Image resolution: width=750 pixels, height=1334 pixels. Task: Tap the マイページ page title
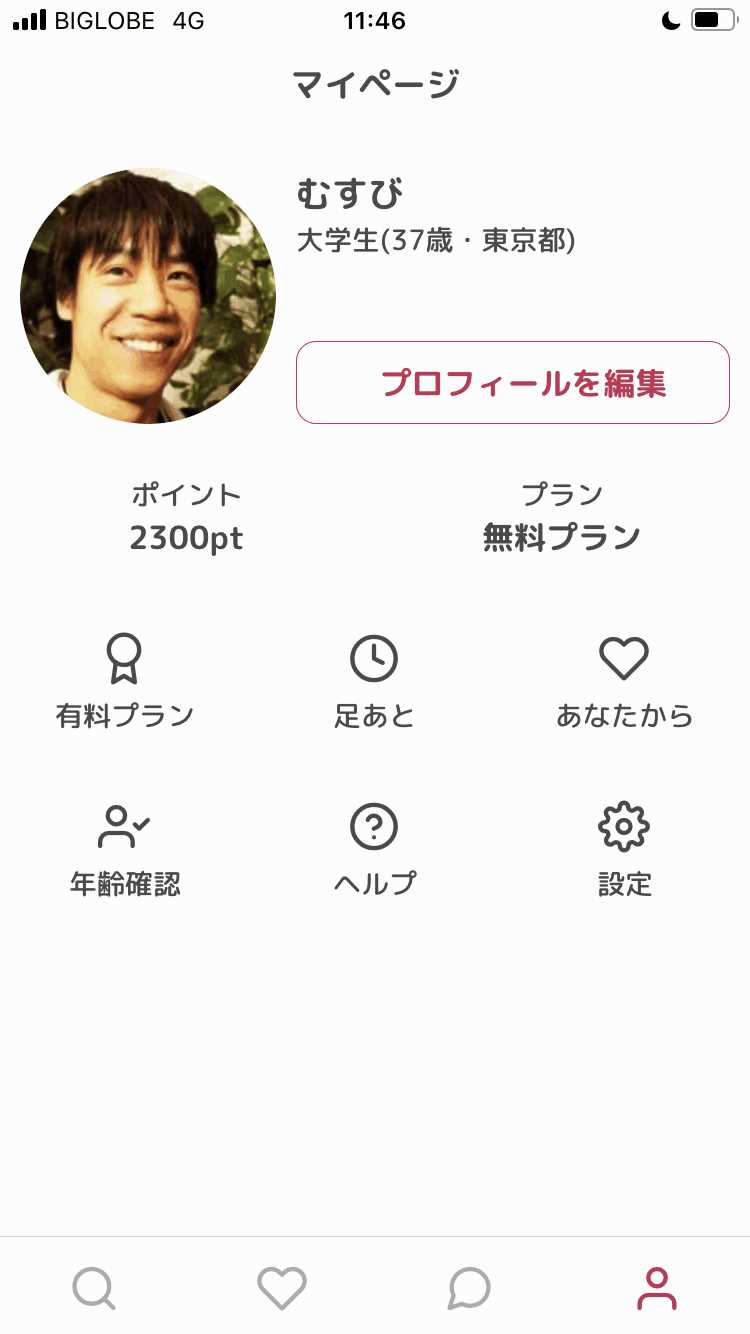pos(374,83)
